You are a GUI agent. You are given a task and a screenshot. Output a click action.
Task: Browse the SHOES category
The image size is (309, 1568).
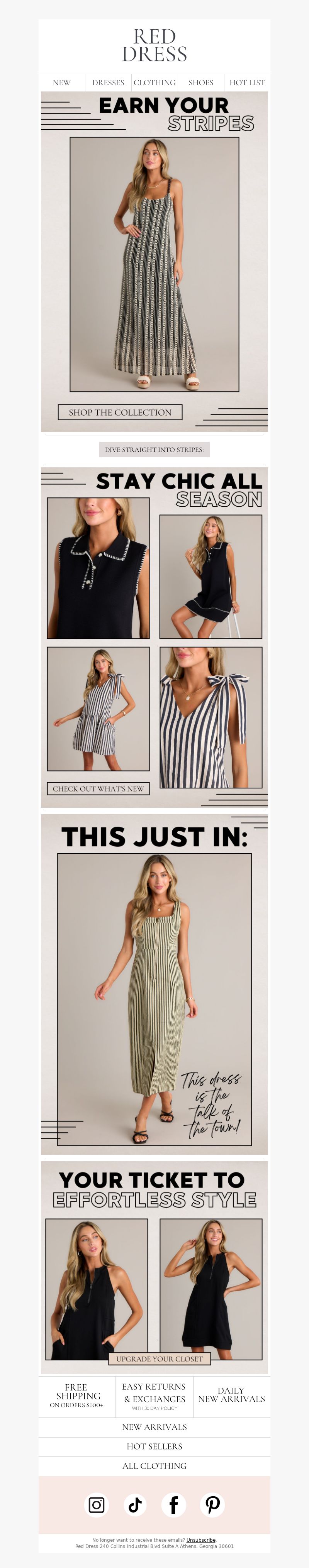pos(201,83)
